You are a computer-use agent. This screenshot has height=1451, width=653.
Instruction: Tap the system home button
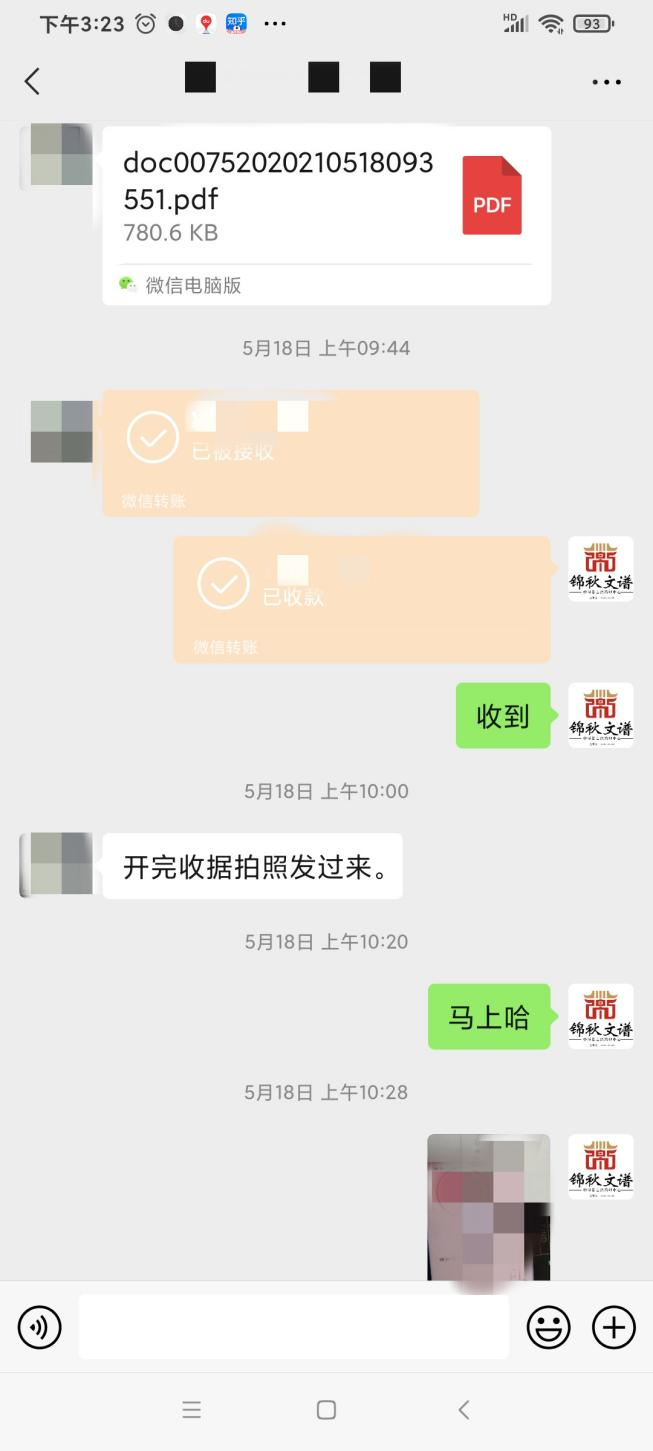pyautogui.click(x=326, y=1410)
